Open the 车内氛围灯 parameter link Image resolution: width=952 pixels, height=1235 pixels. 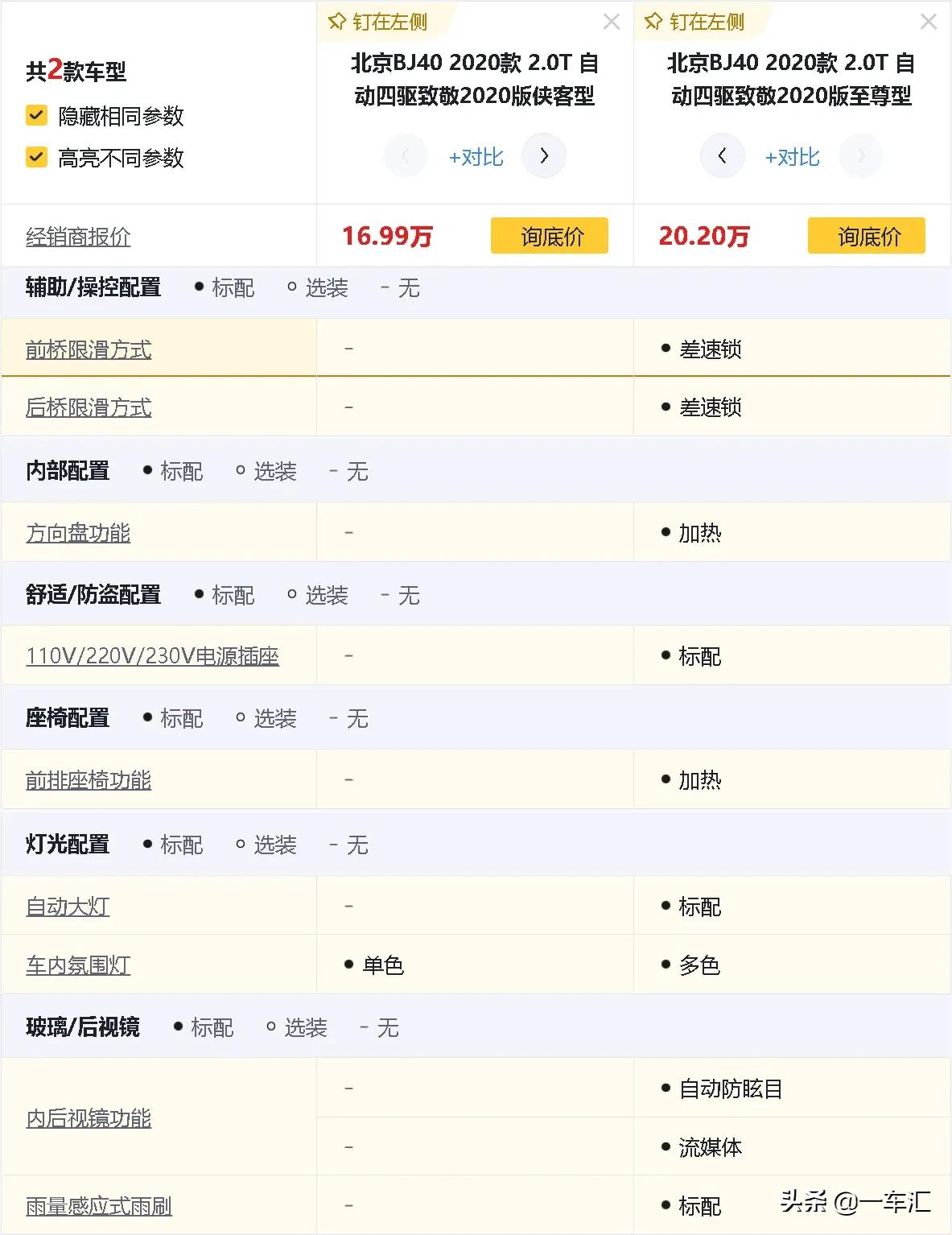[x=78, y=964]
